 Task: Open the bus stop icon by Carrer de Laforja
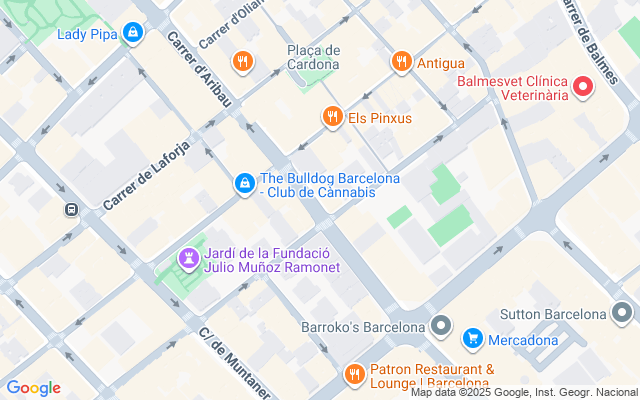pos(71,210)
